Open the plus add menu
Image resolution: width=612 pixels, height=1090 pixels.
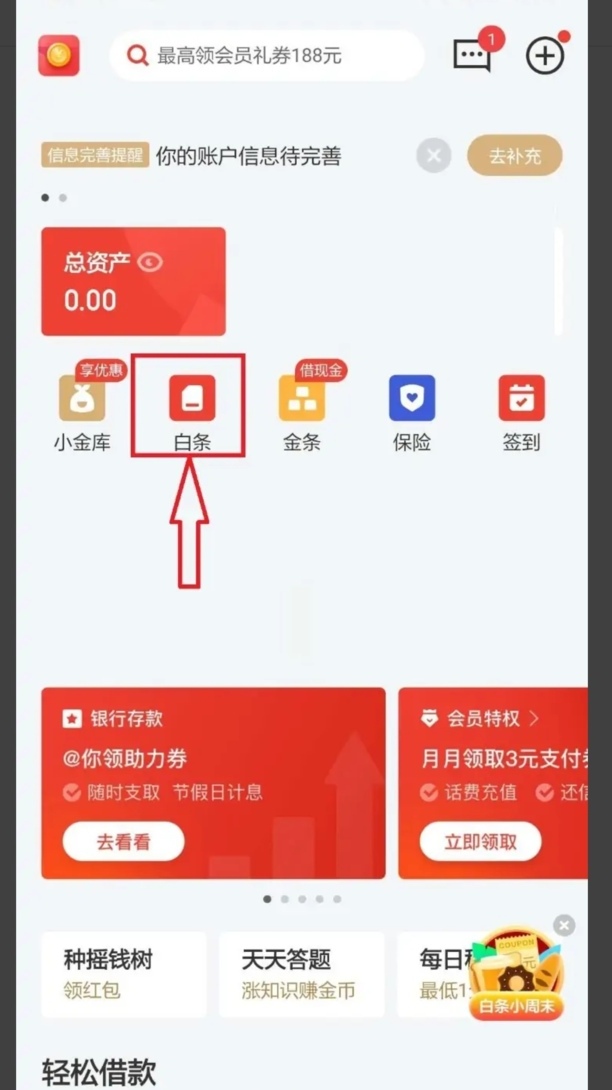point(545,56)
